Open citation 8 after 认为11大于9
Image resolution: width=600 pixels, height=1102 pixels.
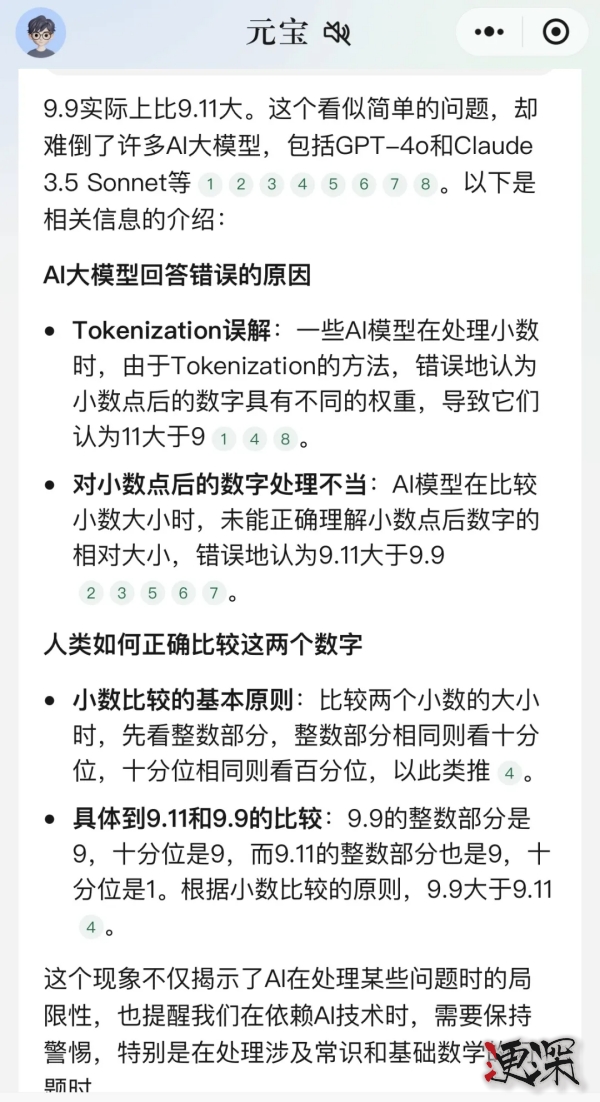pos(286,438)
